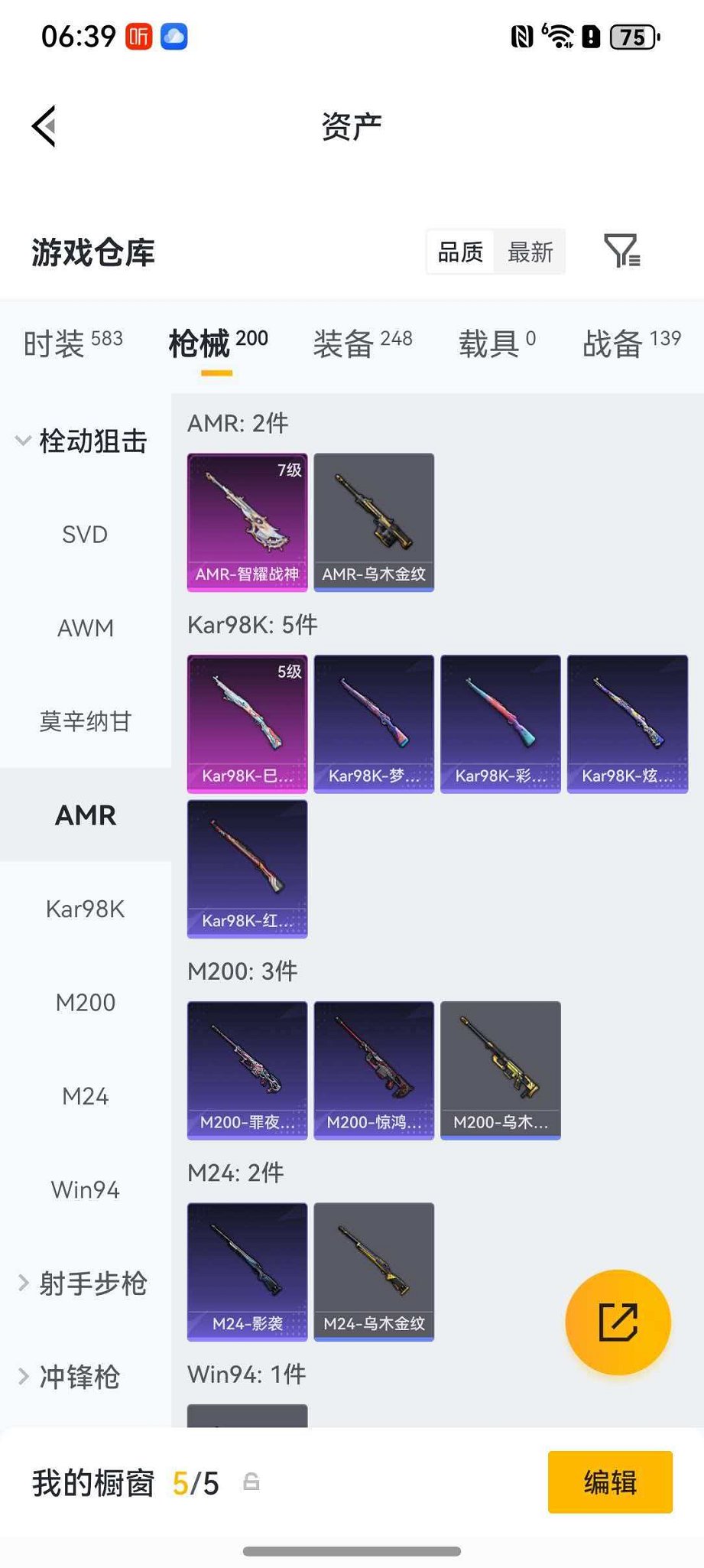Tap the 编辑 button for 我的橱窗

tap(610, 1482)
